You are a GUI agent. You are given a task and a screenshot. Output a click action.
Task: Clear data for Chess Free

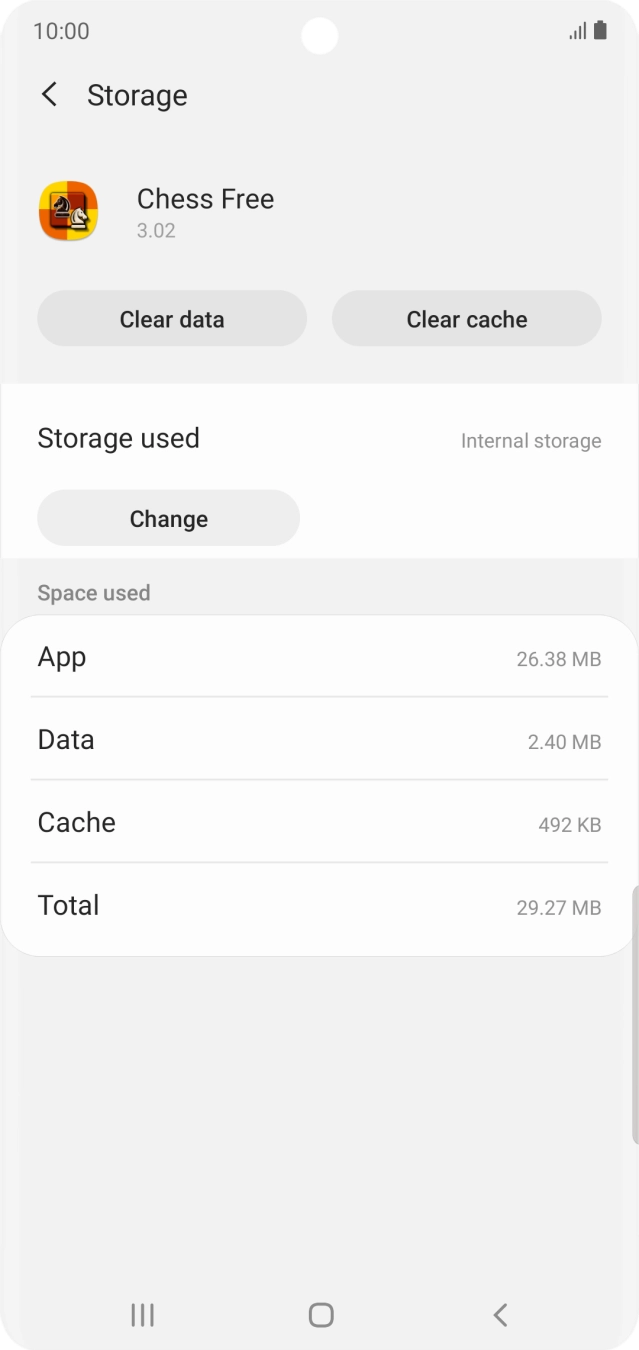click(x=172, y=319)
